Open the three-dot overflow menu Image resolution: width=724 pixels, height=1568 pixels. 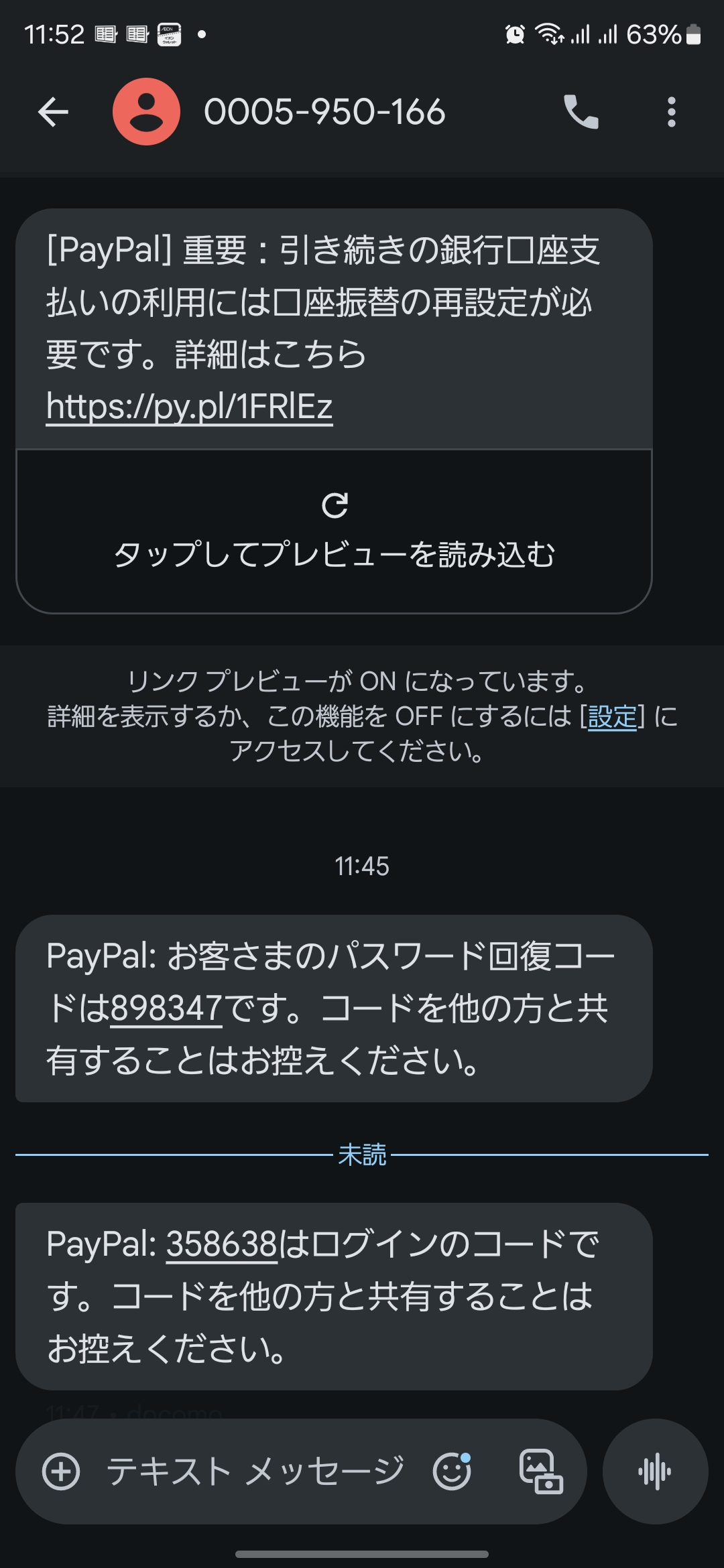click(x=671, y=112)
